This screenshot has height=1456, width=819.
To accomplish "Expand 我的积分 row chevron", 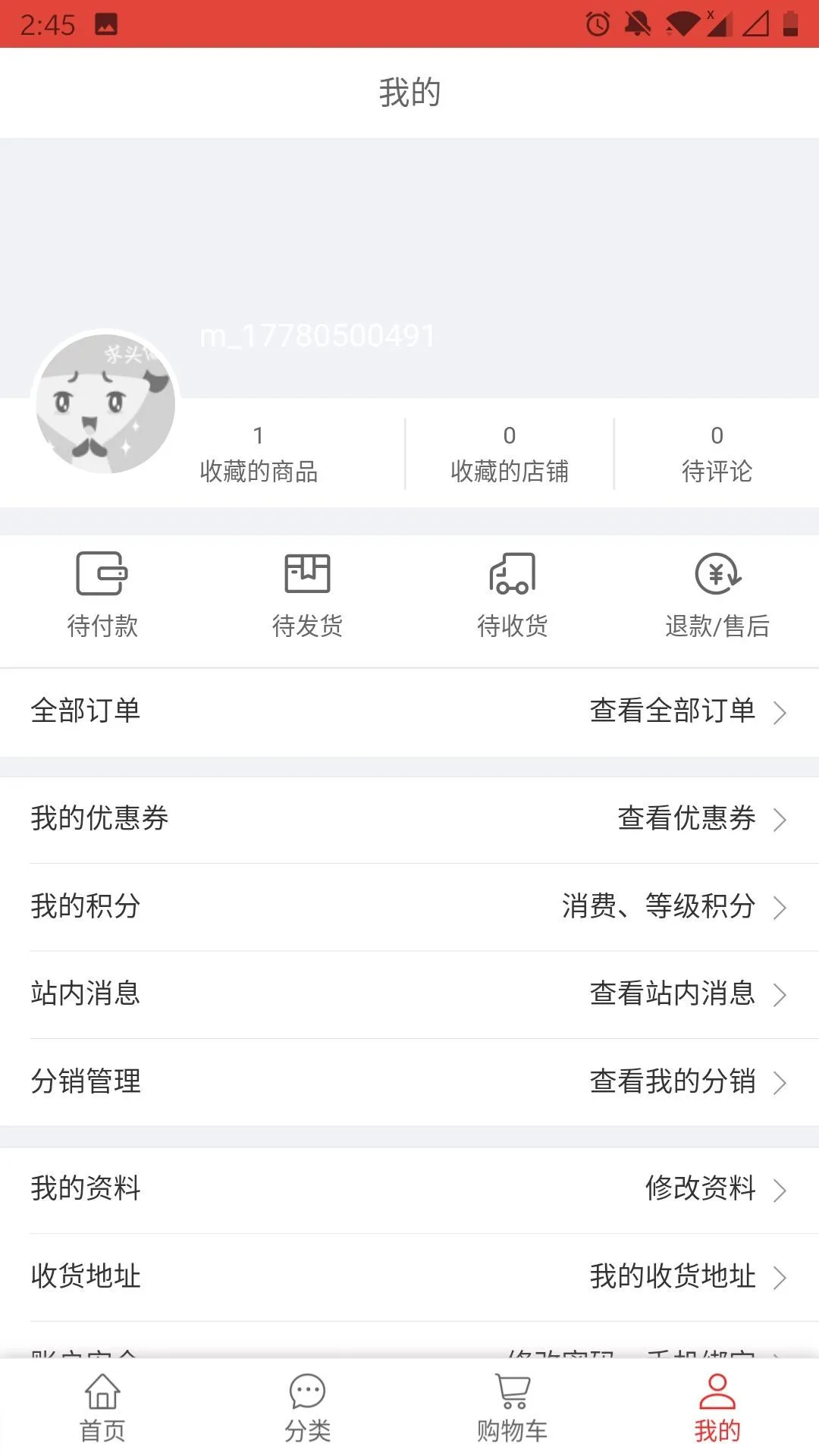I will pos(783,907).
